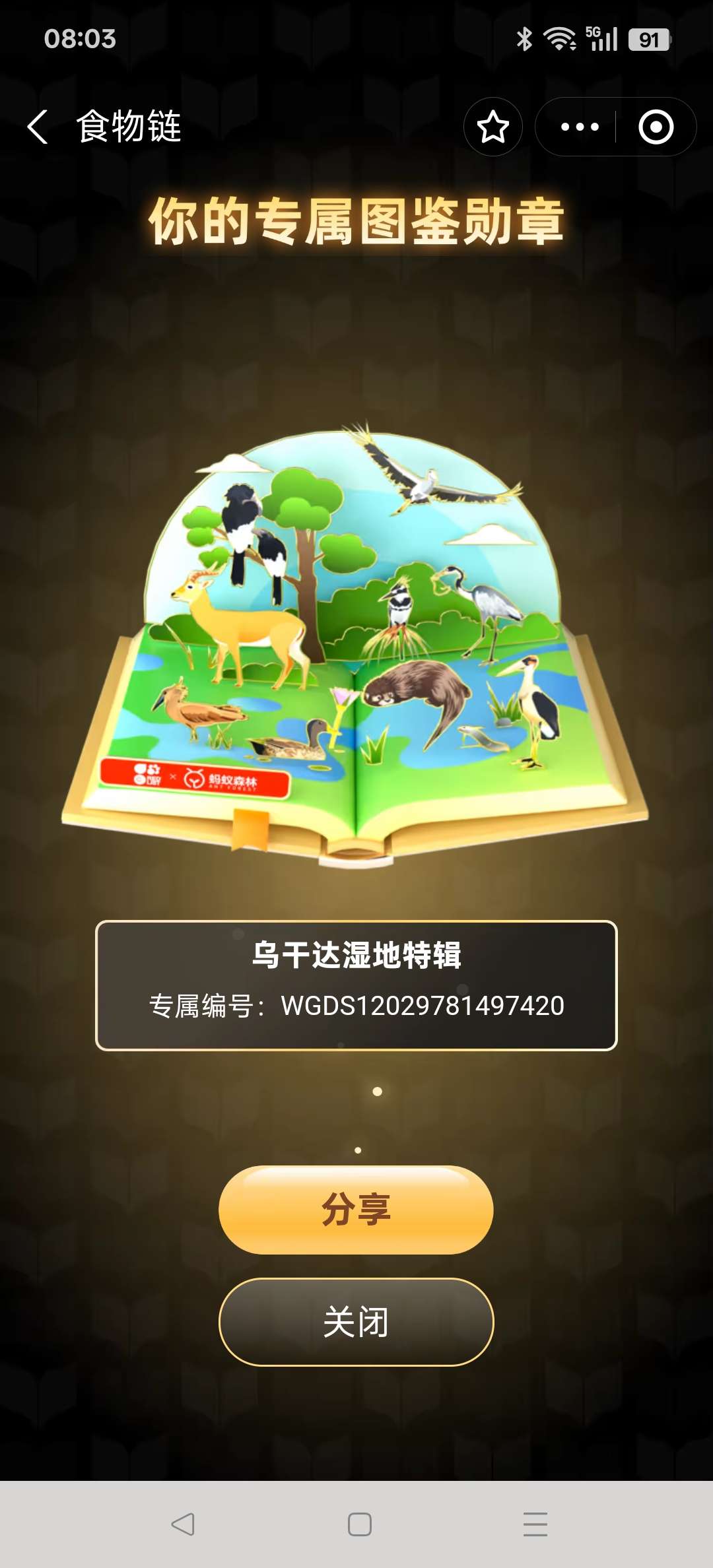Close the mini program via circle icon

656,127
